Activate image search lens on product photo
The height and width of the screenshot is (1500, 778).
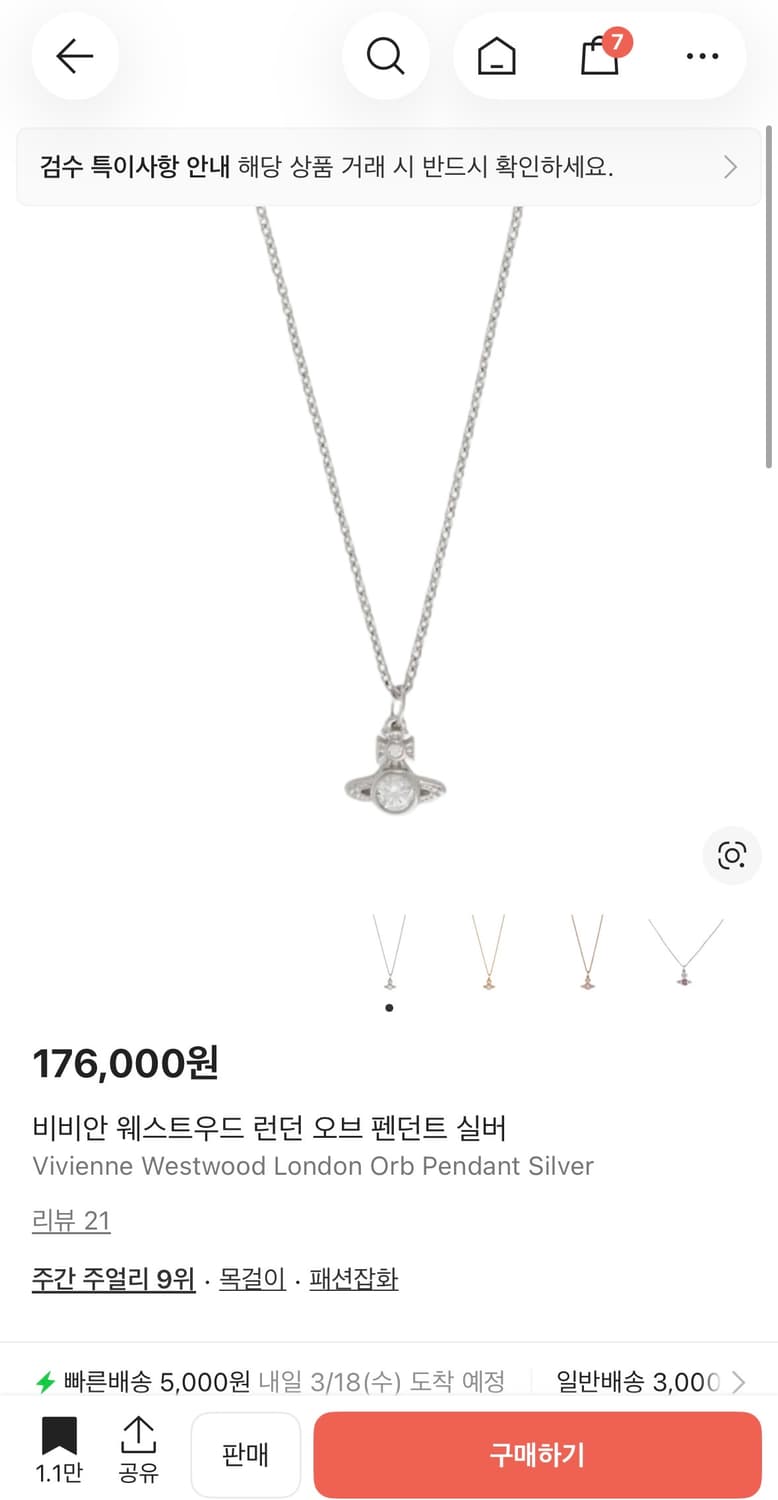[x=731, y=856]
